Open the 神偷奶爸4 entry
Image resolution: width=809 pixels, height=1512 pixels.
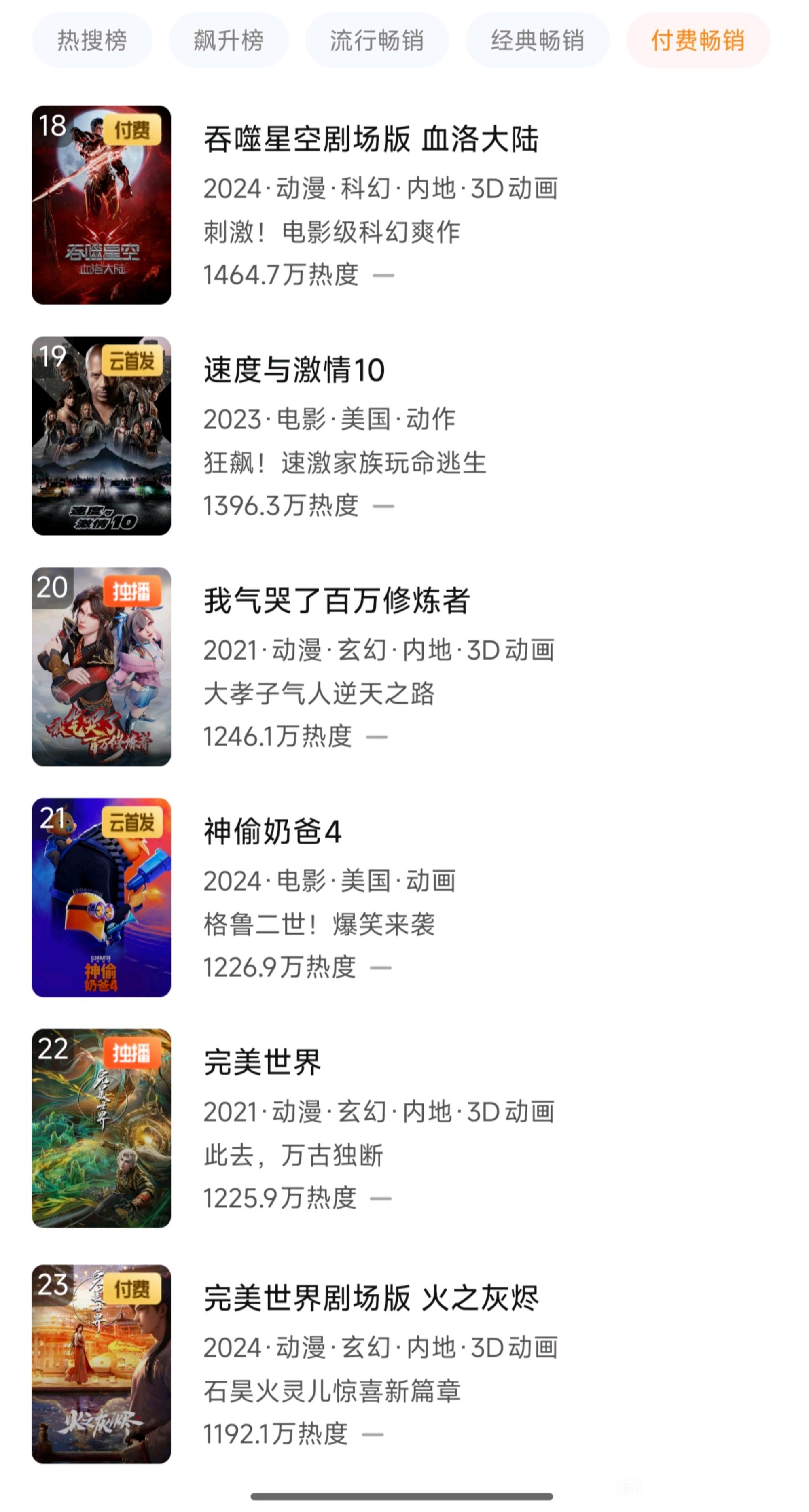point(404,897)
